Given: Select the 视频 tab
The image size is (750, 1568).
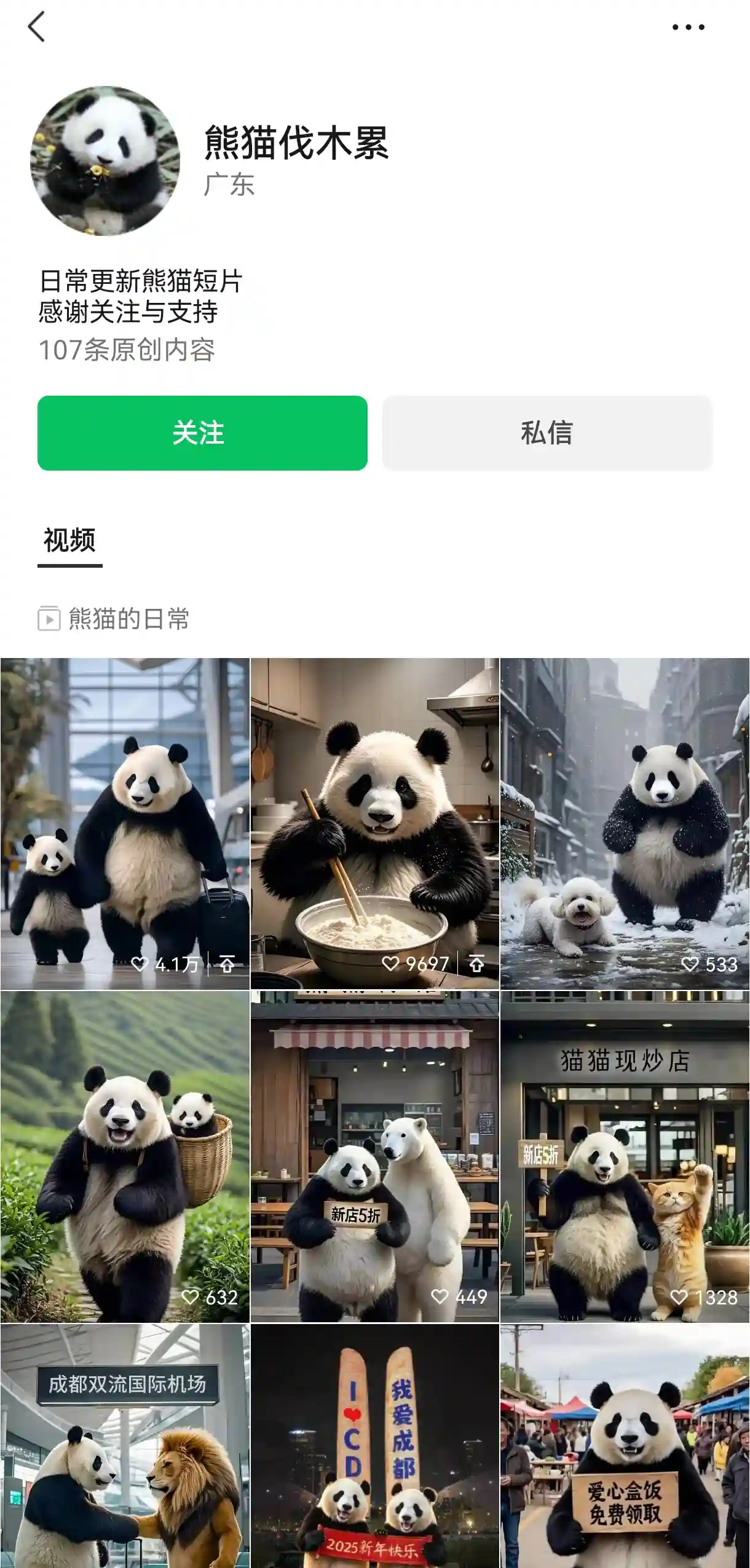Looking at the screenshot, I should pos(69,541).
